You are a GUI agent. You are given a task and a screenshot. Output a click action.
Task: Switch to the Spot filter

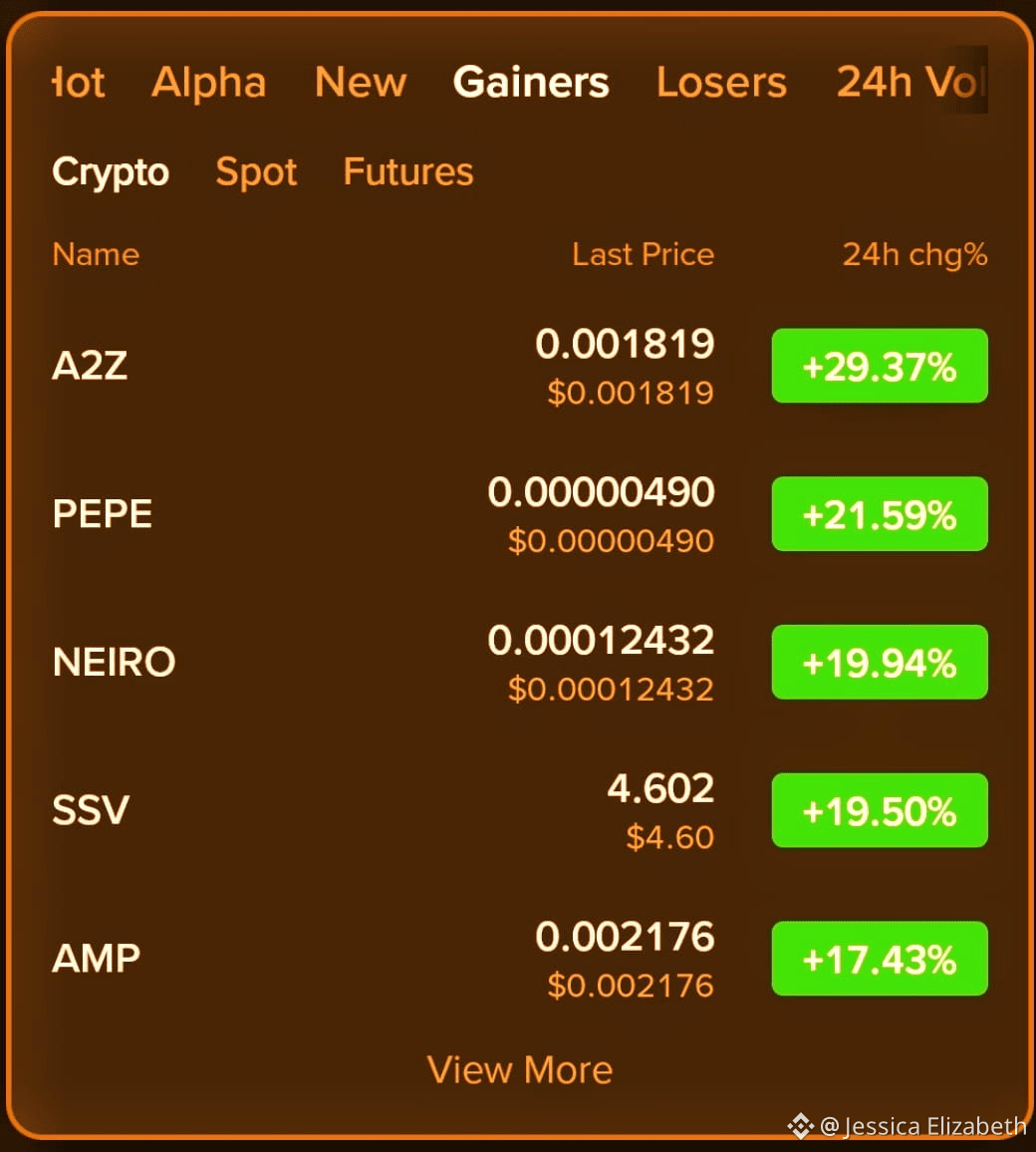click(x=256, y=171)
